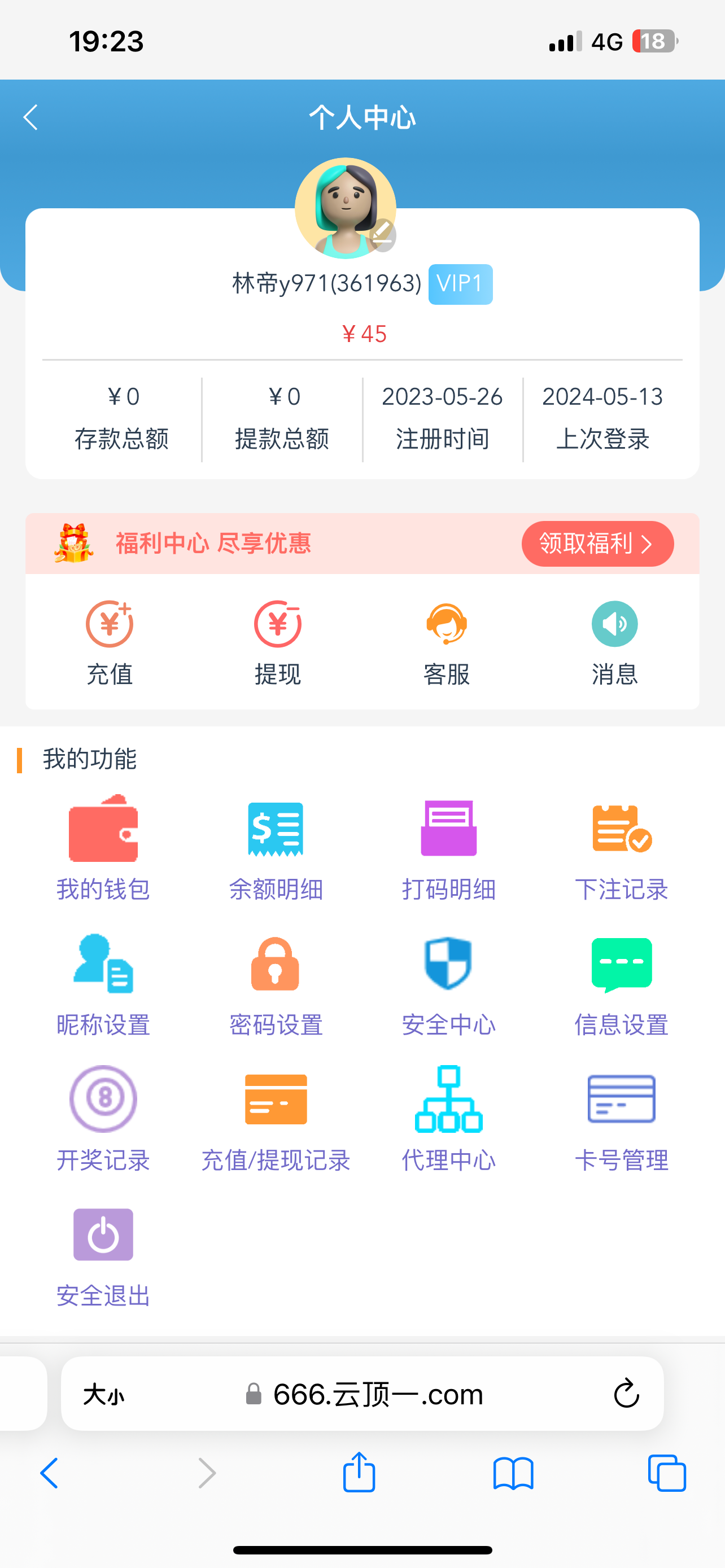725x1568 pixels.
Task: Open 充值/提现记录
Action: pos(276,1119)
